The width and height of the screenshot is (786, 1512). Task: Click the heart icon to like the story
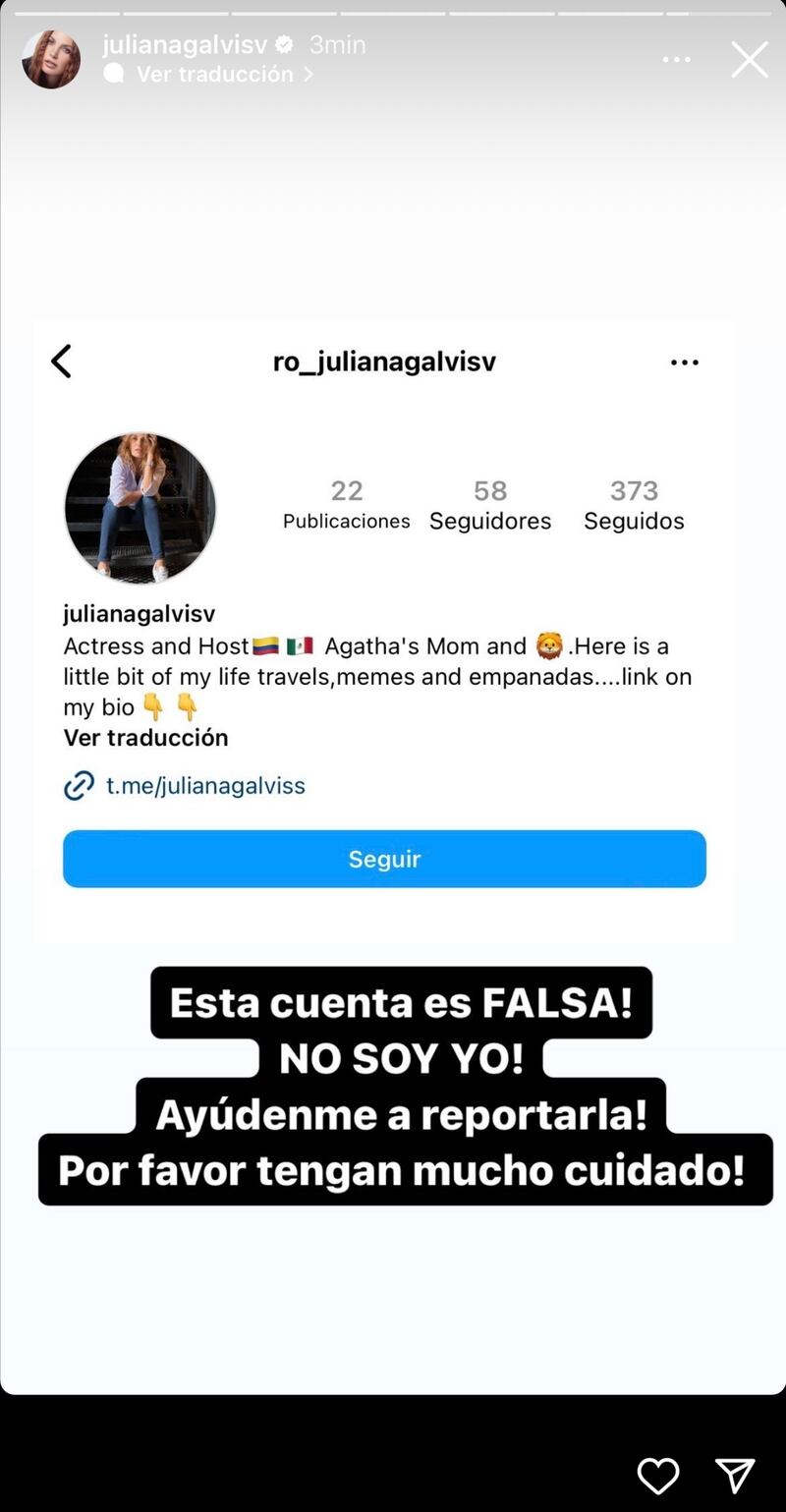[658, 1477]
